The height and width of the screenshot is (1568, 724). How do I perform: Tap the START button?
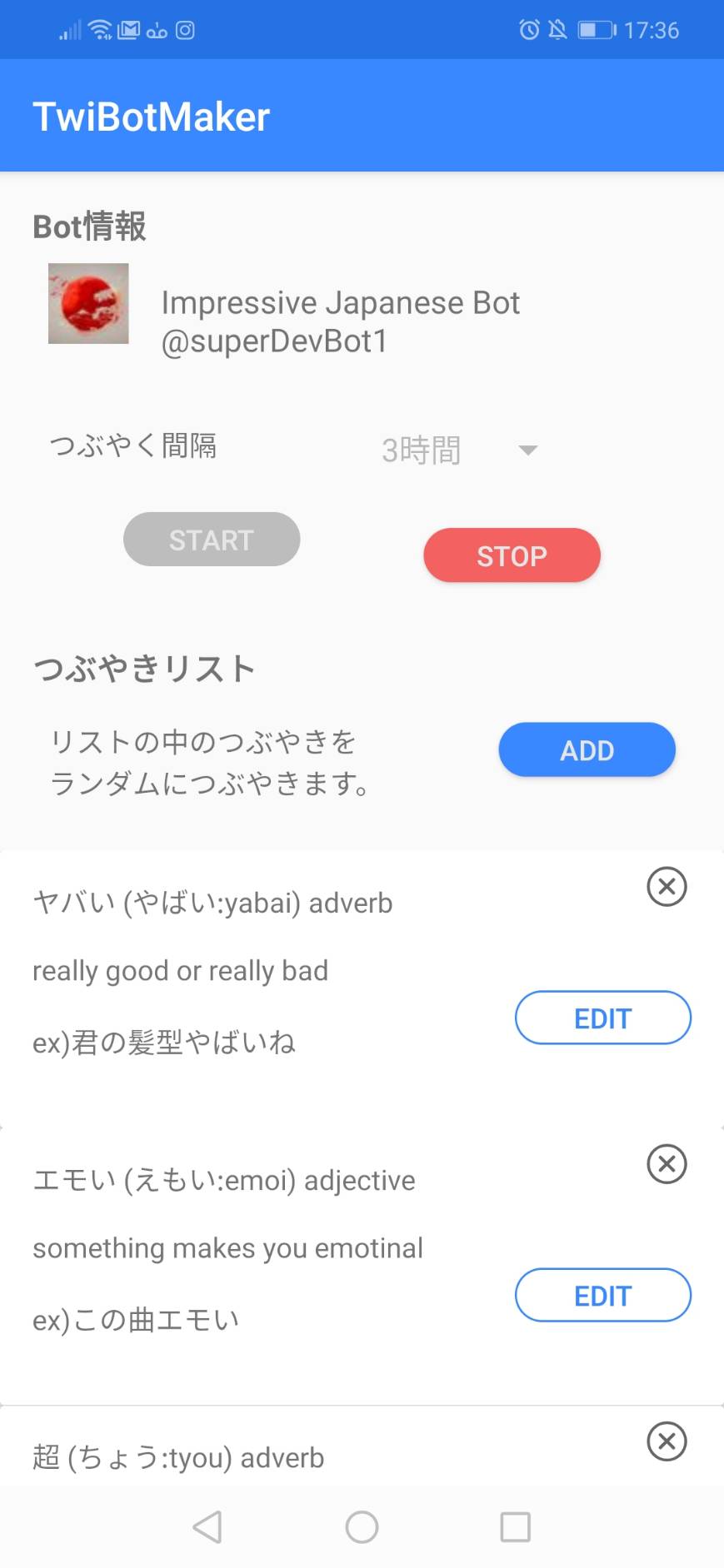(212, 540)
